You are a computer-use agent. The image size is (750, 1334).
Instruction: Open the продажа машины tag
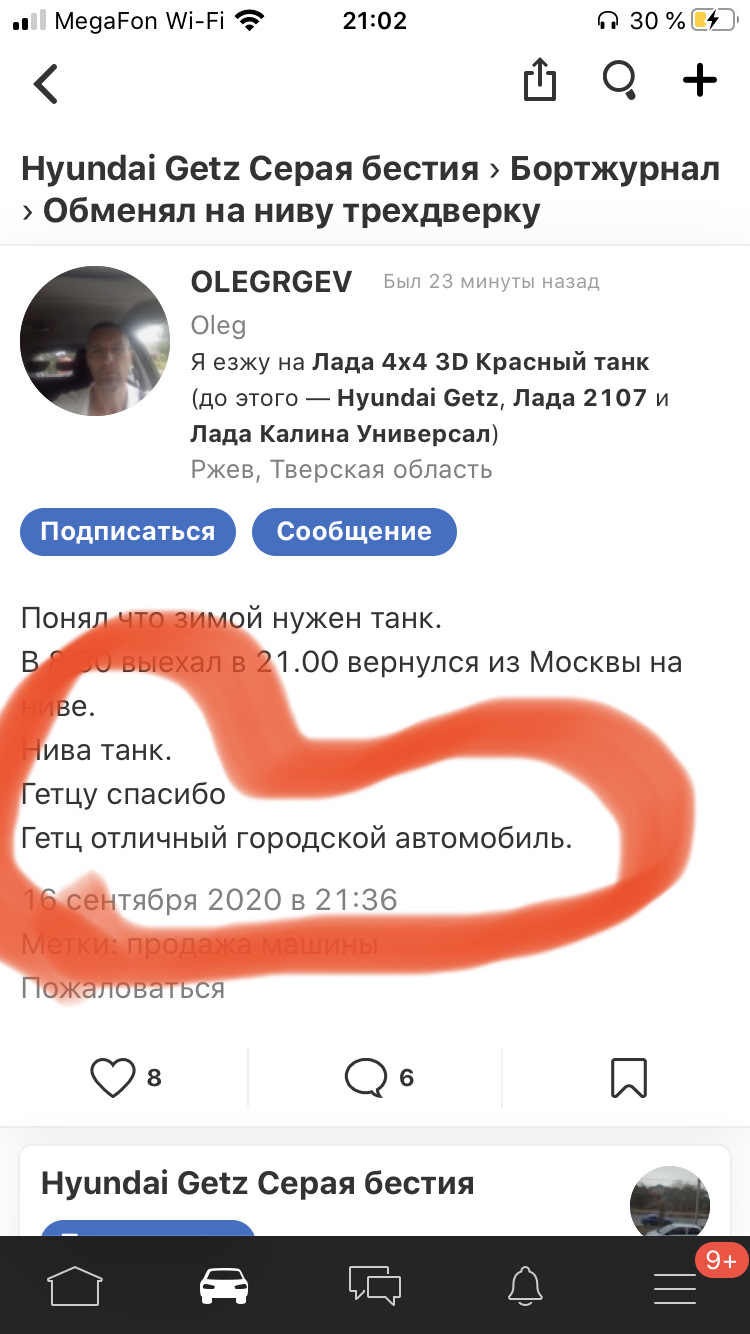253,944
